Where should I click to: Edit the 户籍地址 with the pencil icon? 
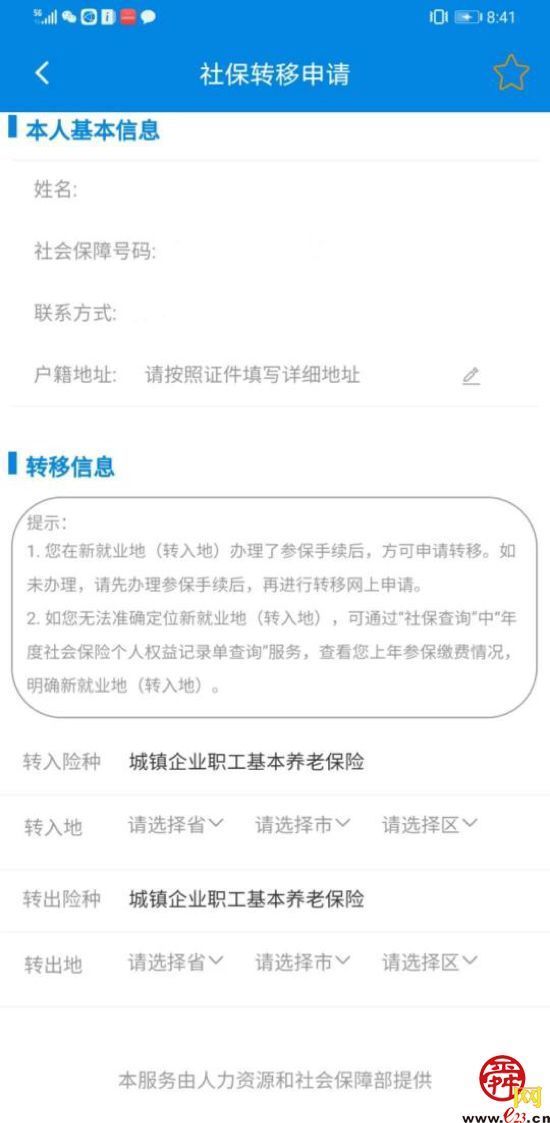[x=471, y=376]
